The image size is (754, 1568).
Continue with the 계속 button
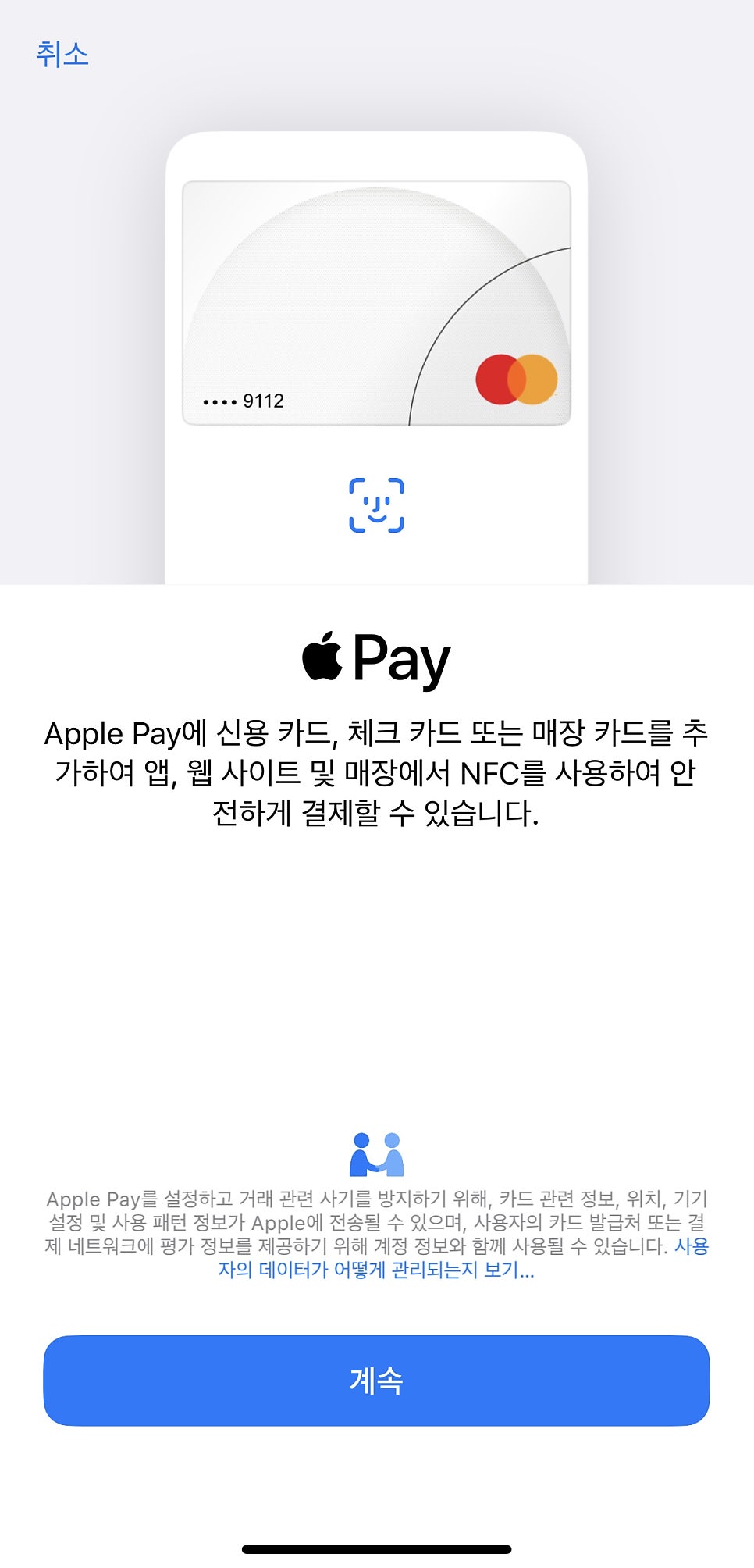coord(376,1381)
